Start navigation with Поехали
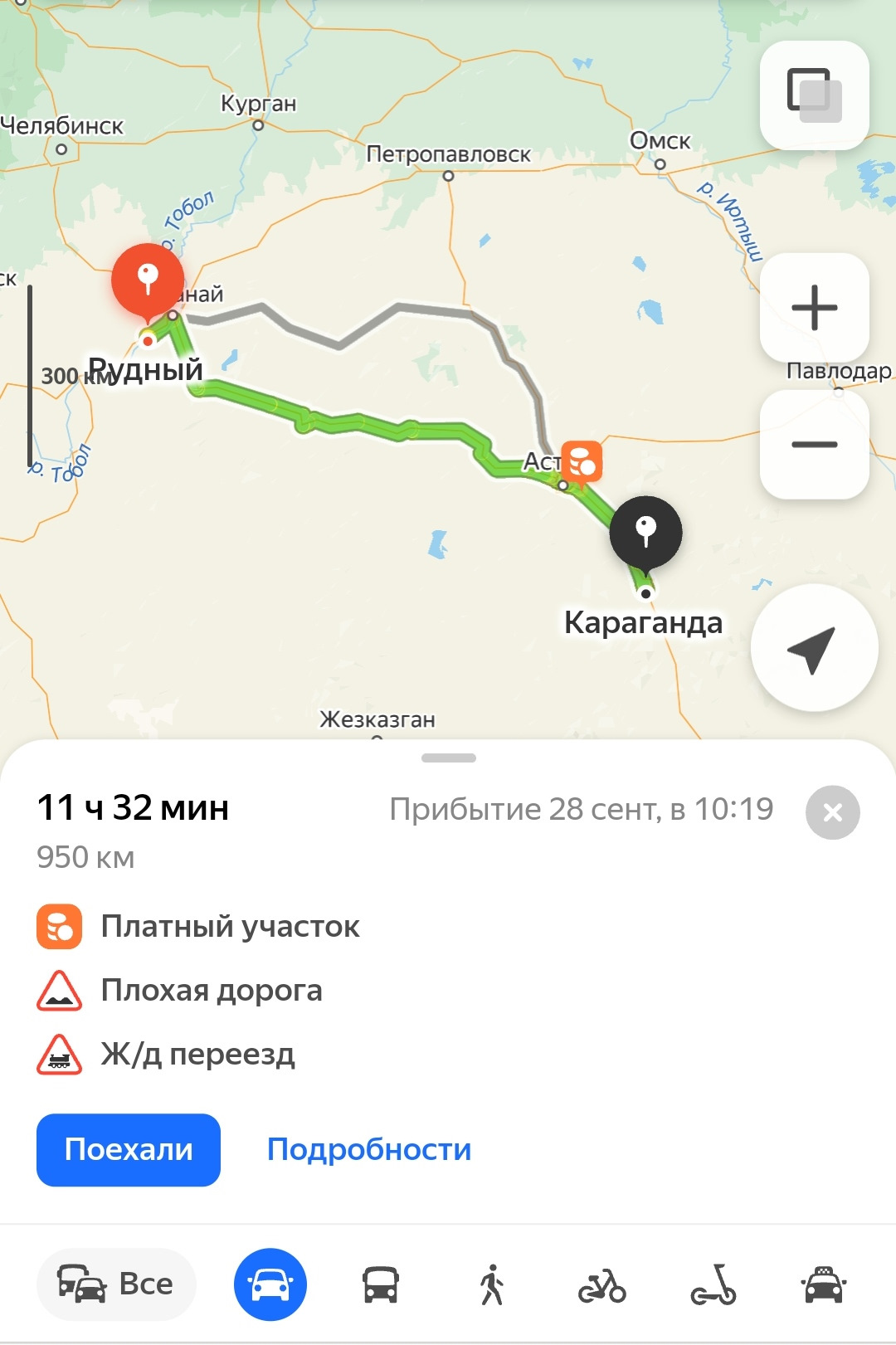The height and width of the screenshot is (1345, 896). [x=129, y=1149]
